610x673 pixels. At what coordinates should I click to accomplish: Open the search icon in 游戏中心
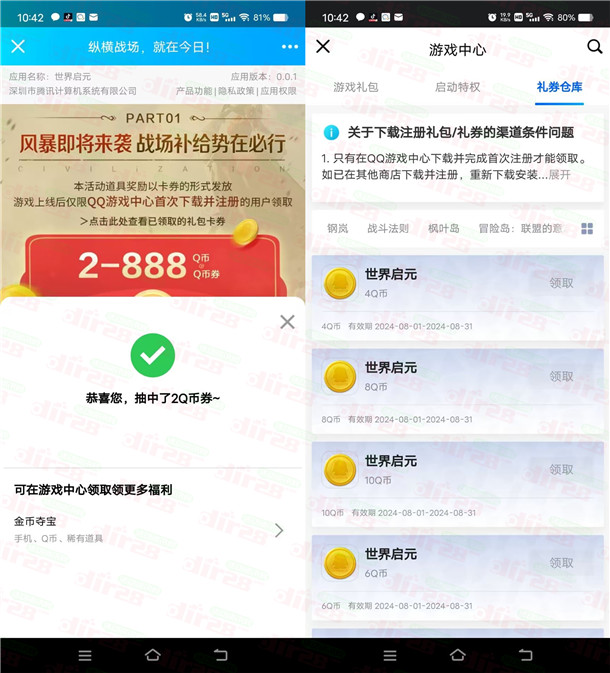[594, 46]
